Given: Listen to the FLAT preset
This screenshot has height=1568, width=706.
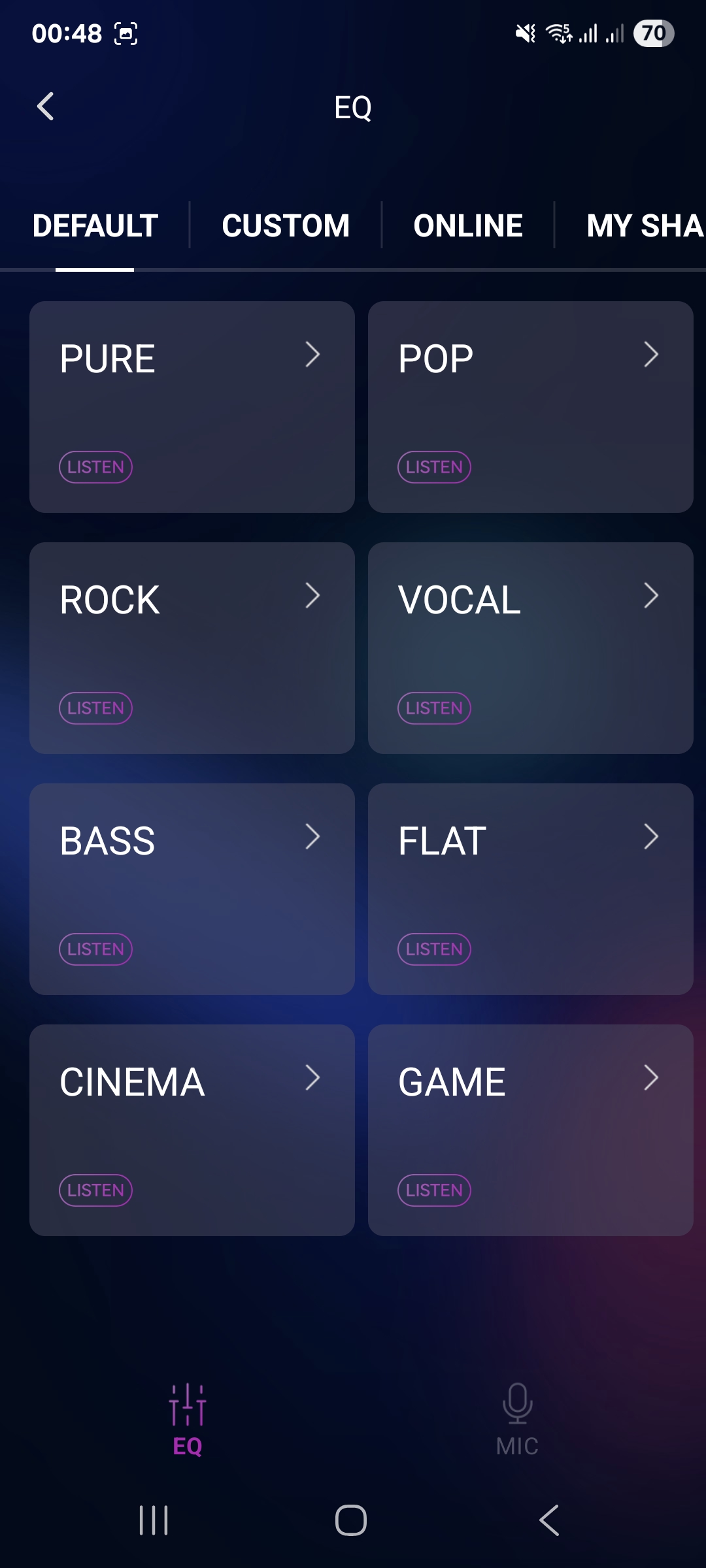Looking at the screenshot, I should (434, 949).
